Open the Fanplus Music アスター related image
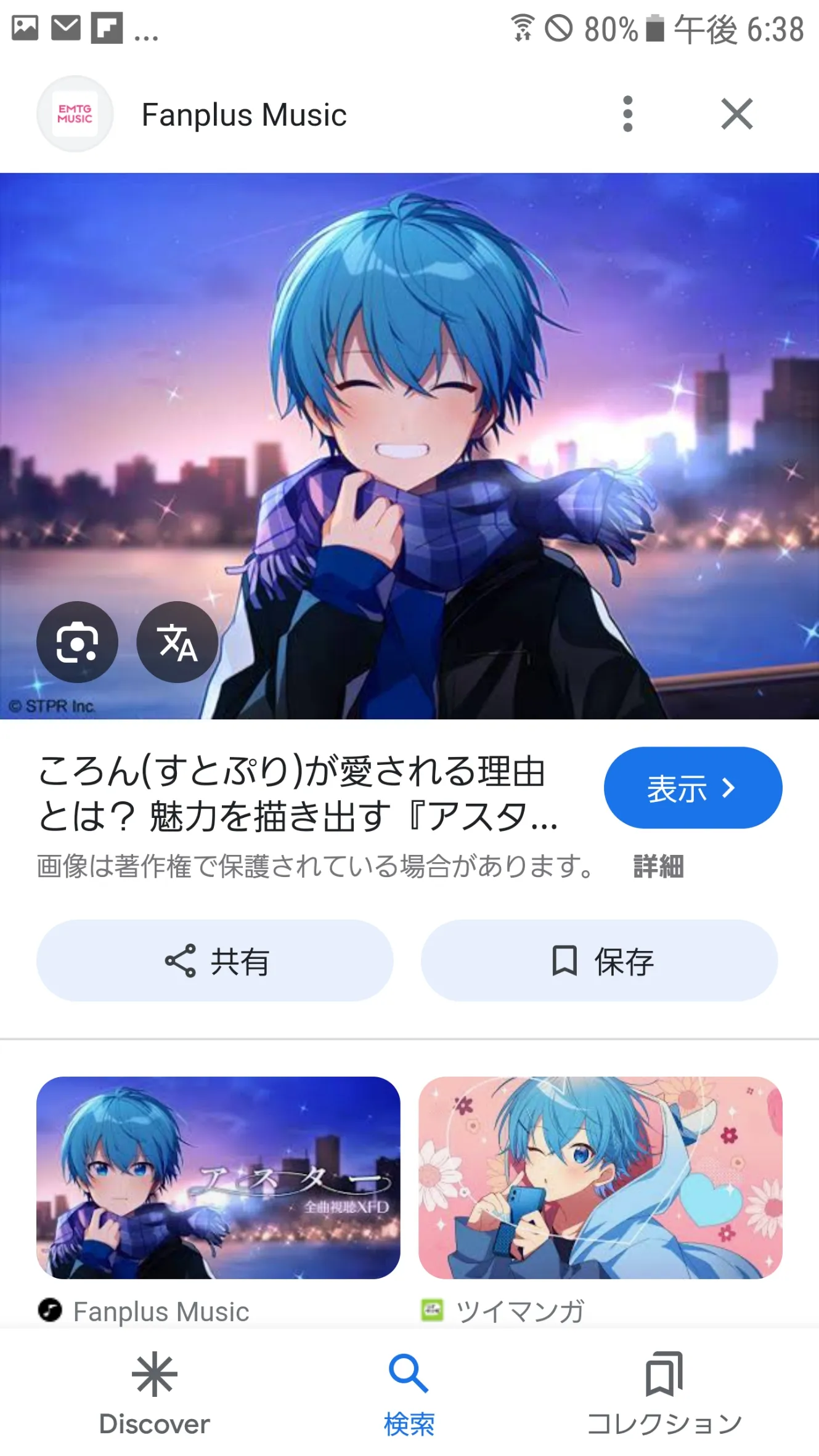 tap(218, 1178)
